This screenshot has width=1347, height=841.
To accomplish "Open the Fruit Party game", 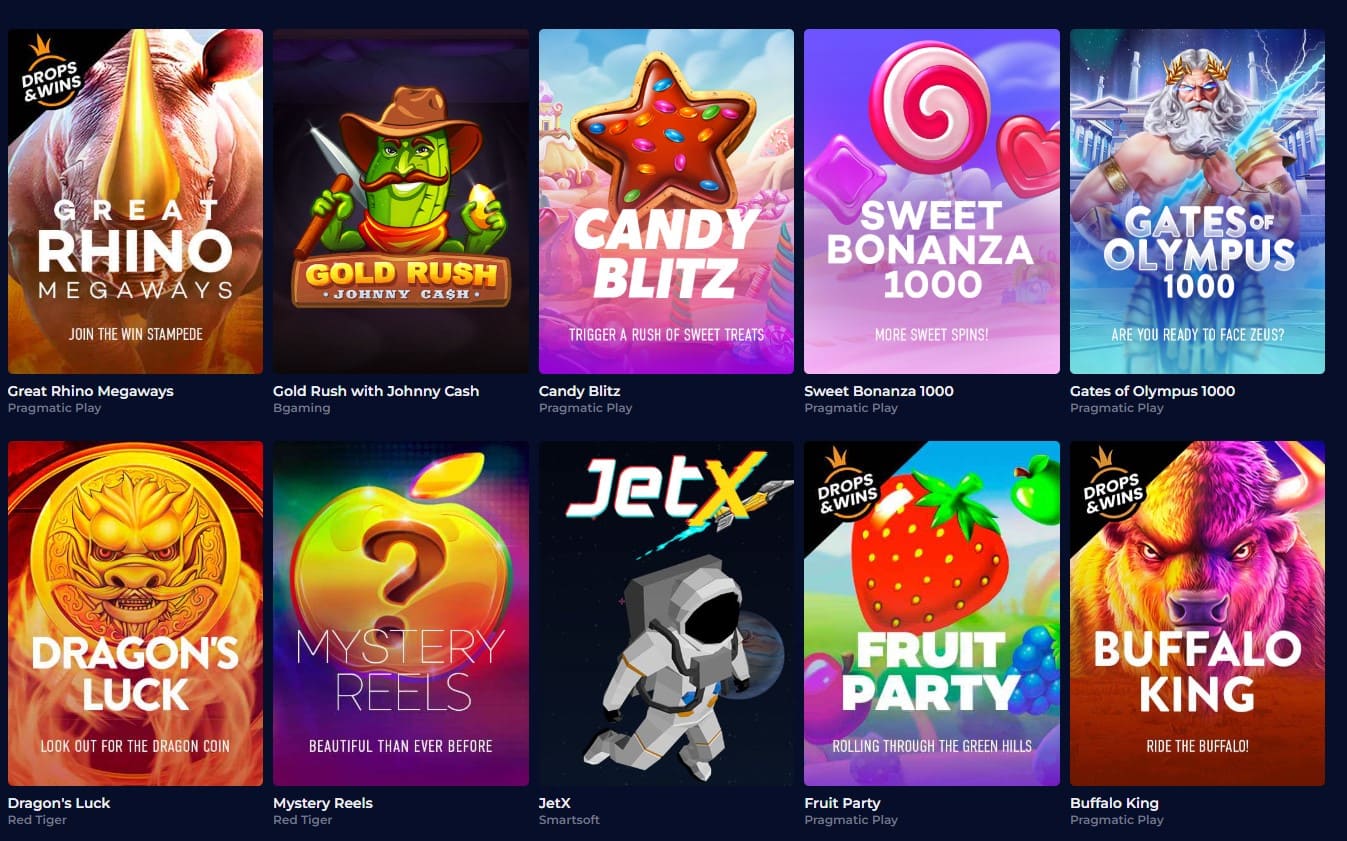I will pyautogui.click(x=931, y=613).
